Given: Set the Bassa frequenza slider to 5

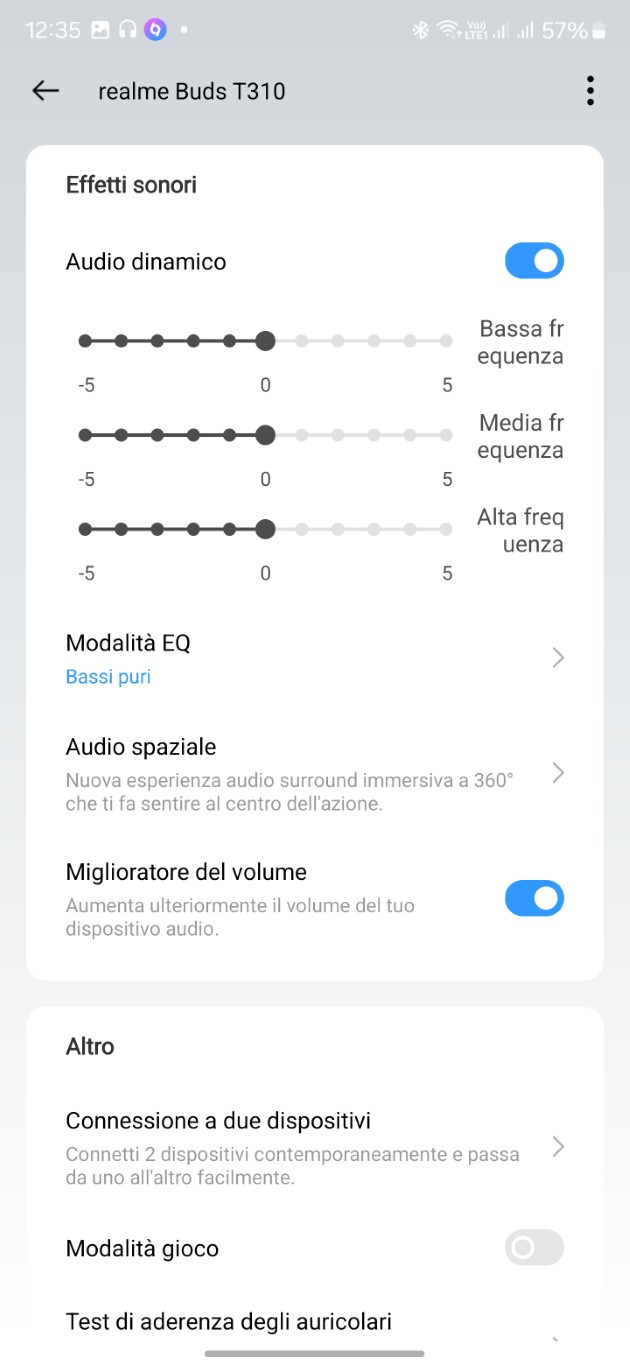Looking at the screenshot, I should click(446, 341).
